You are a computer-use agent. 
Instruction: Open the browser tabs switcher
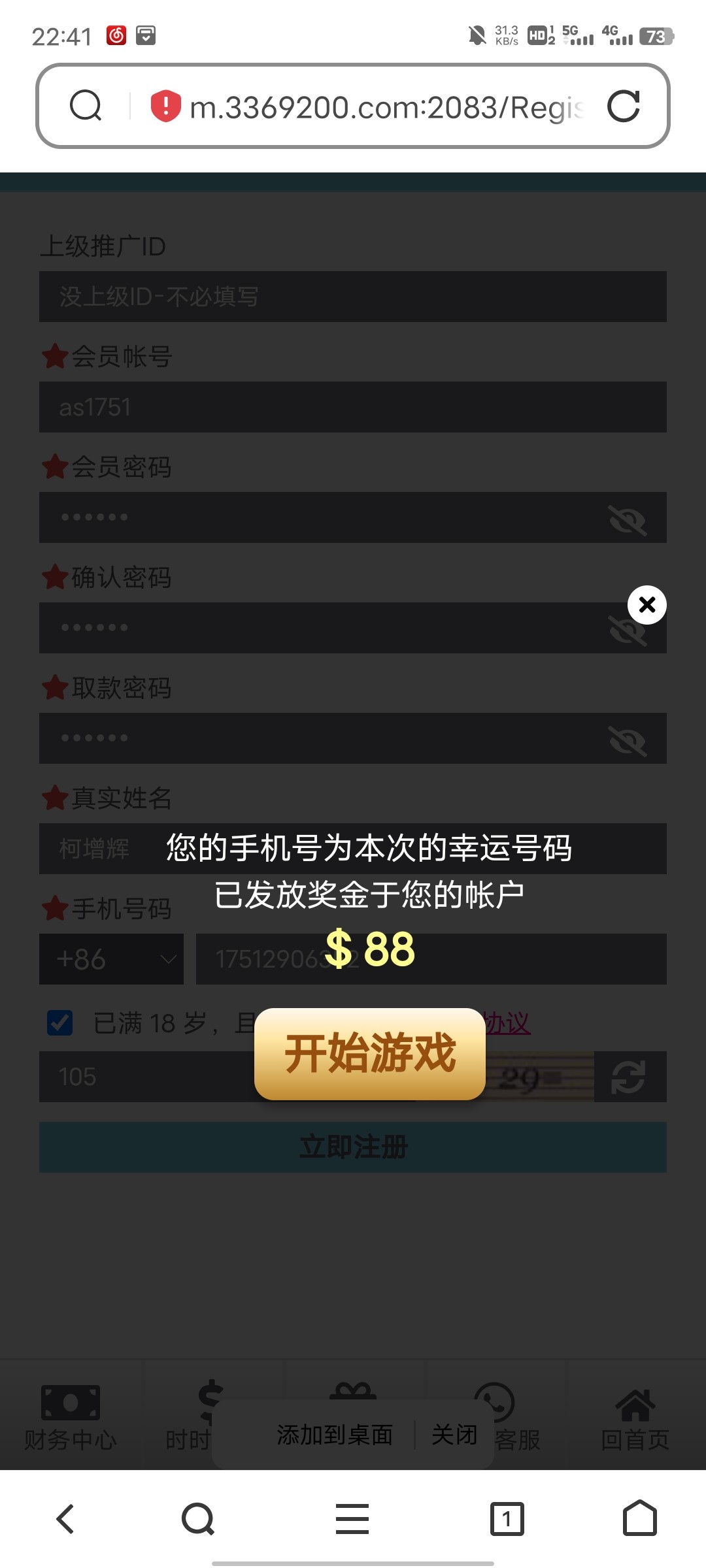click(507, 1518)
